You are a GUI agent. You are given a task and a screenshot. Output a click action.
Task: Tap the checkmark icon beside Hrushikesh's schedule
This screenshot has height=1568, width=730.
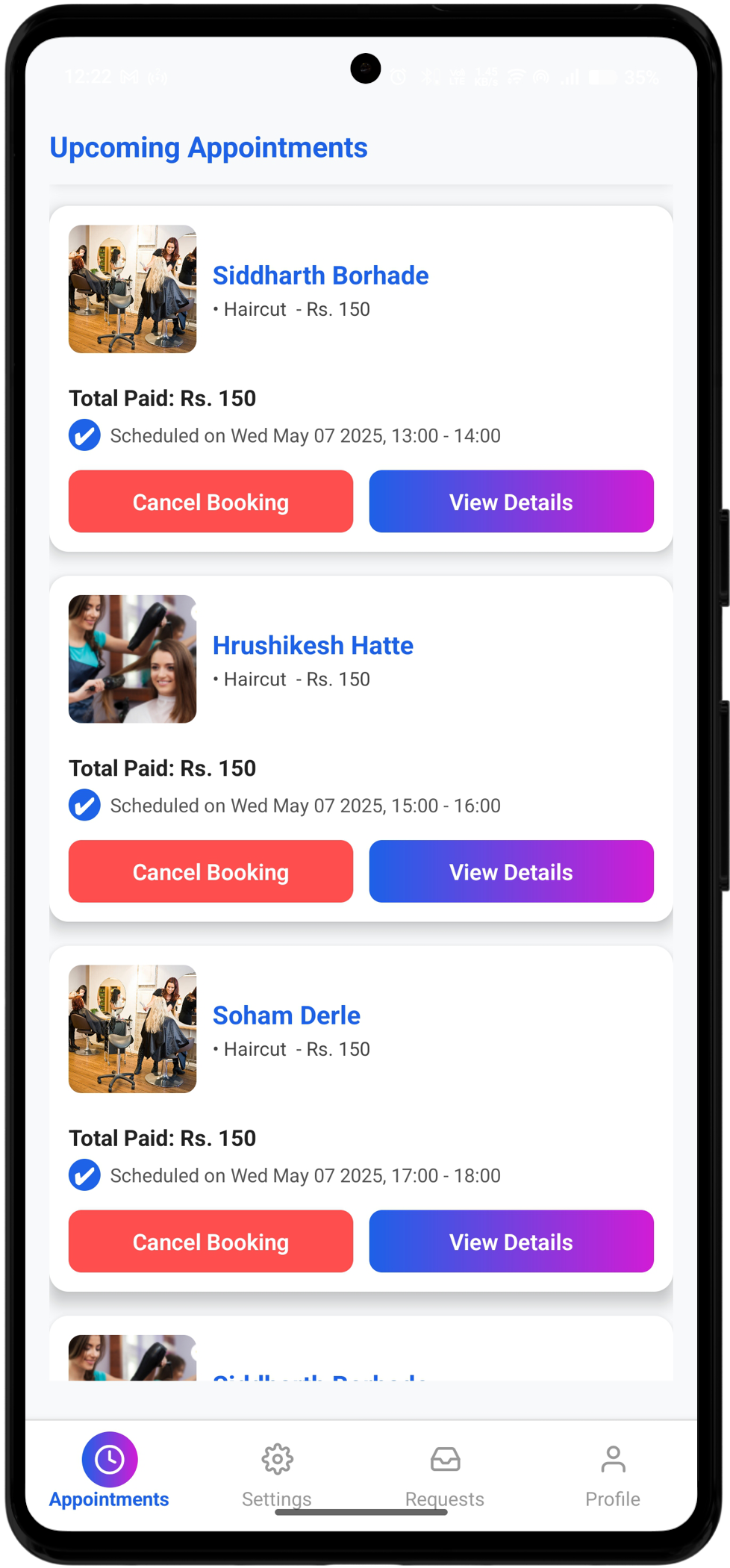(84, 805)
